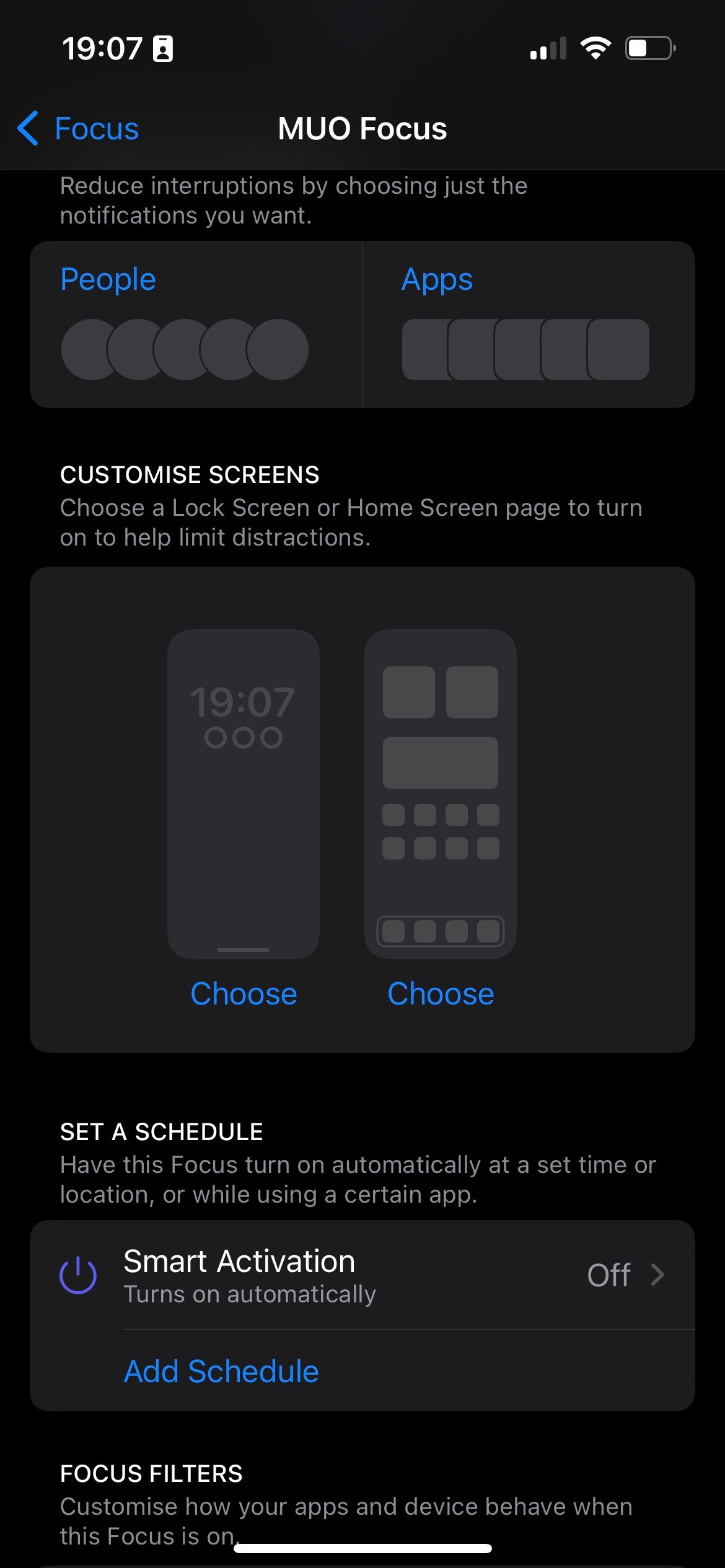The height and width of the screenshot is (1568, 725).
Task: Choose a Home Screen page for this Focus
Action: click(441, 993)
